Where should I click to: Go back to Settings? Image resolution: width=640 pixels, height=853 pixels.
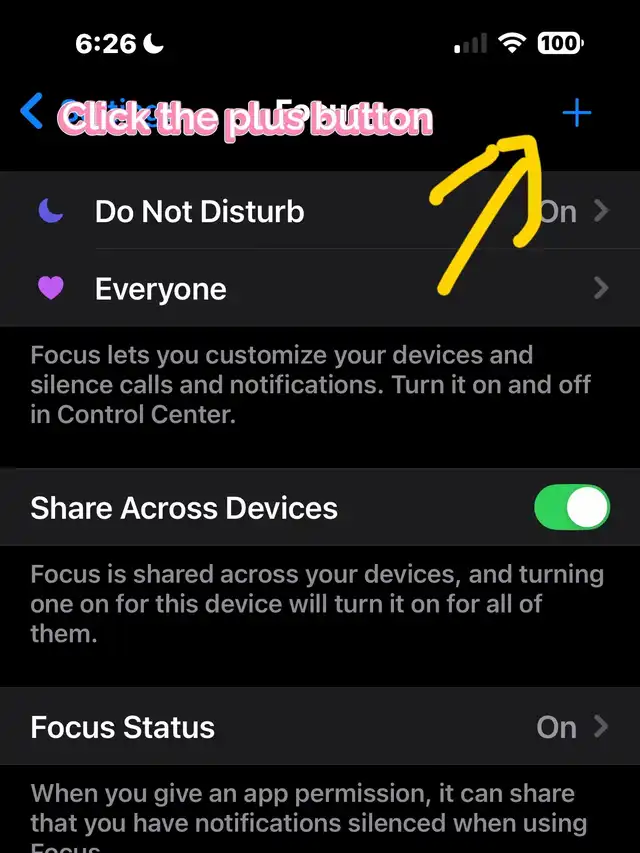33,112
